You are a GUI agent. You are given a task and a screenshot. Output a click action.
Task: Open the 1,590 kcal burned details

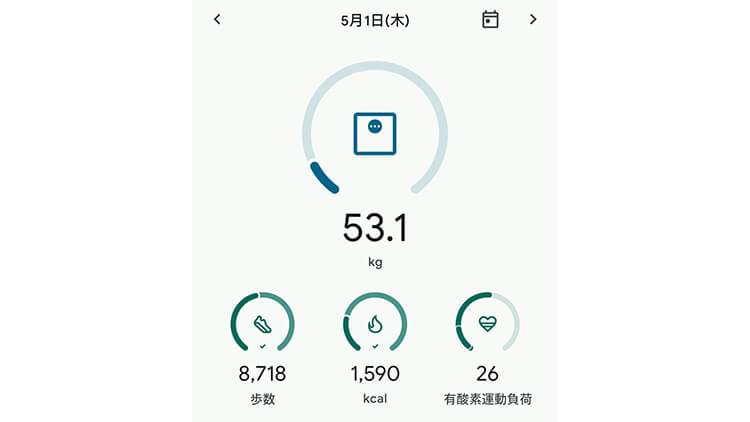pyautogui.click(x=375, y=324)
